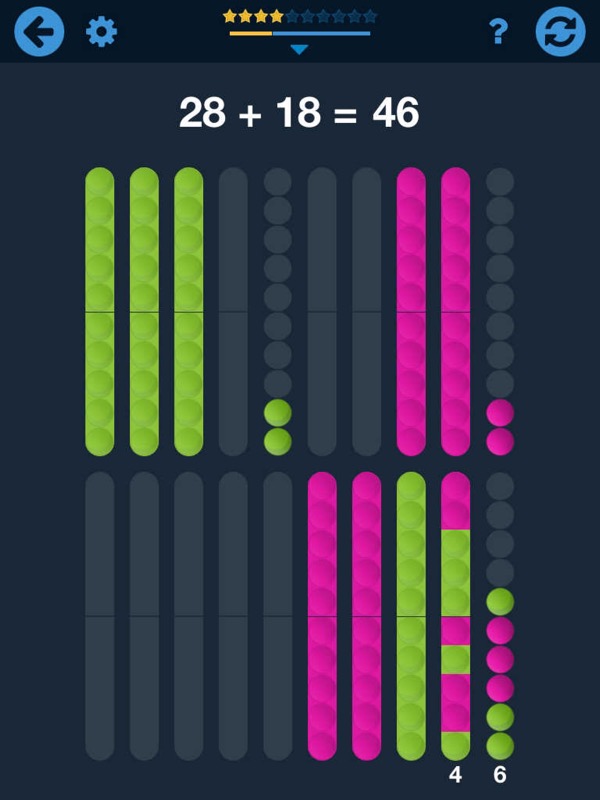Open the settings gear
This screenshot has width=600, height=800.
(101, 32)
